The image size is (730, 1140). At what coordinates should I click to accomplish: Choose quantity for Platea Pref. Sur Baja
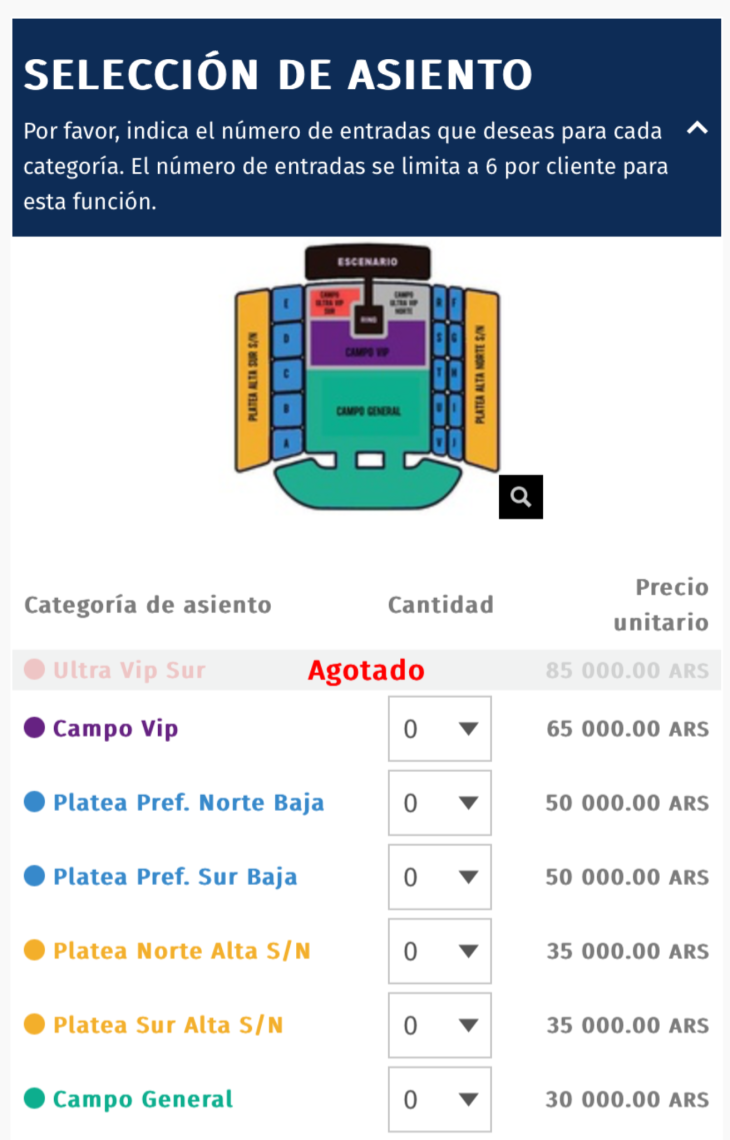(x=440, y=877)
